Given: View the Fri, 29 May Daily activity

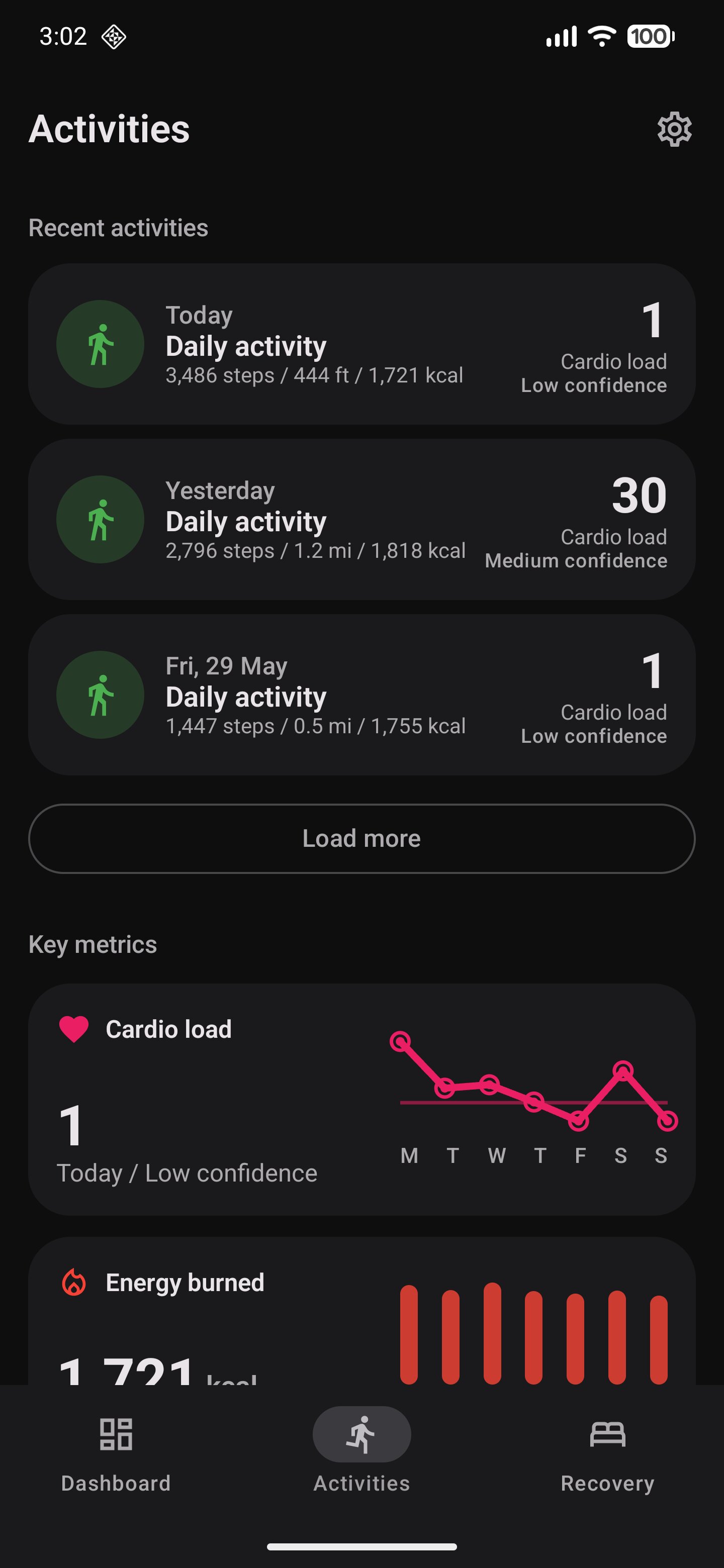Looking at the screenshot, I should point(361,695).
